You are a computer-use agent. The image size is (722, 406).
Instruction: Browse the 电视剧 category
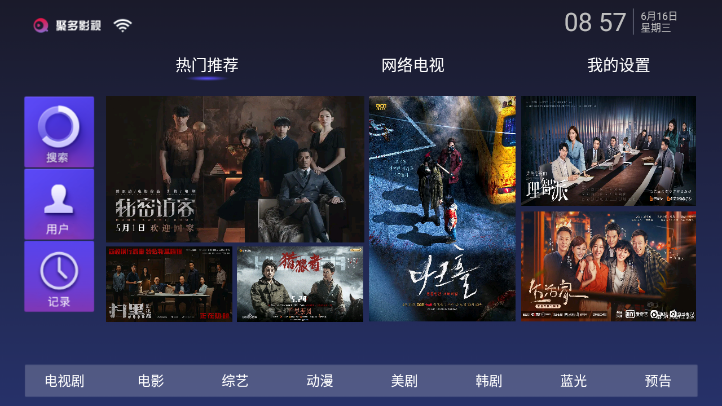pyautogui.click(x=65, y=381)
